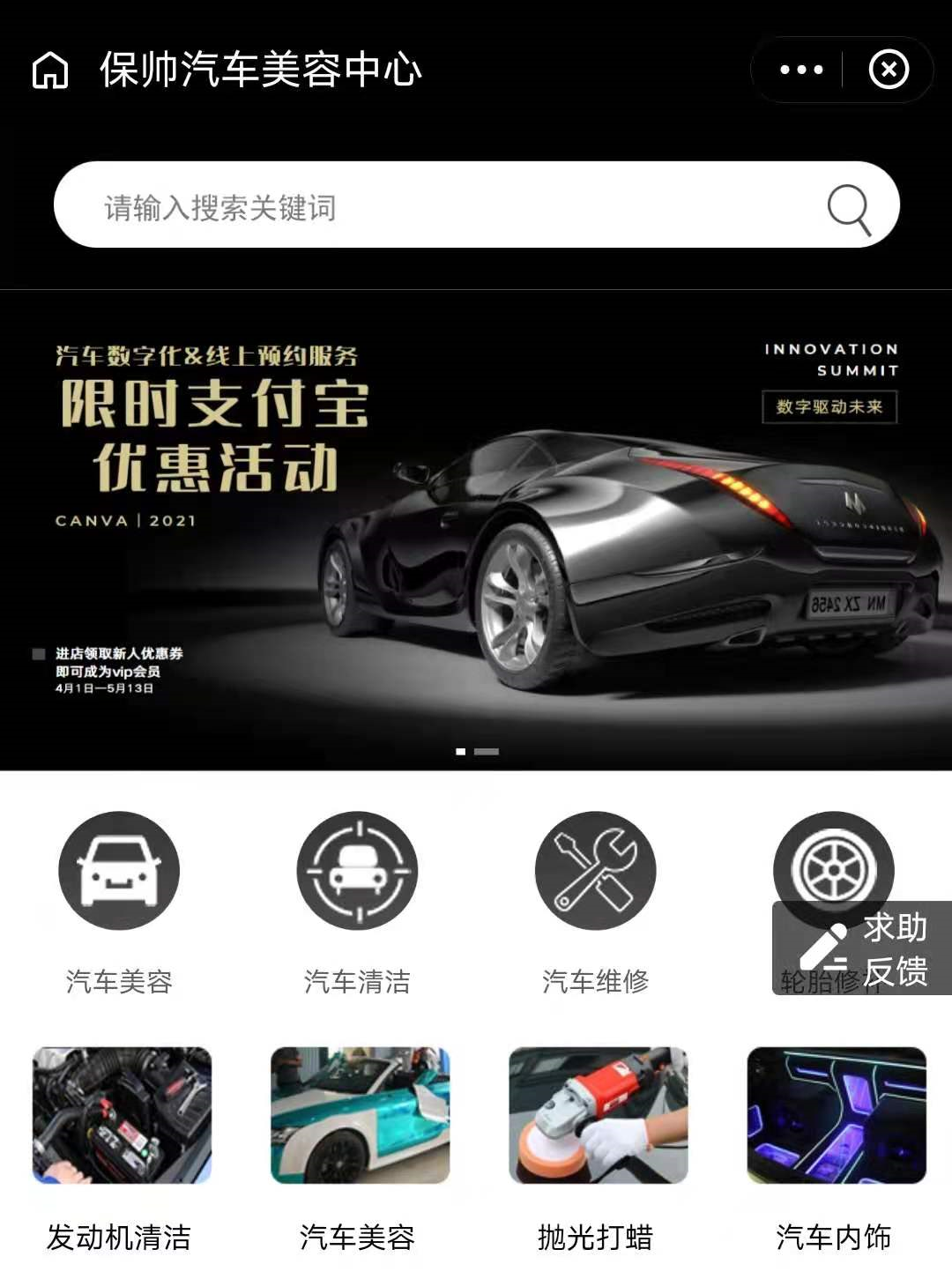
Task: Tap the magnifier search icon
Action: click(849, 209)
